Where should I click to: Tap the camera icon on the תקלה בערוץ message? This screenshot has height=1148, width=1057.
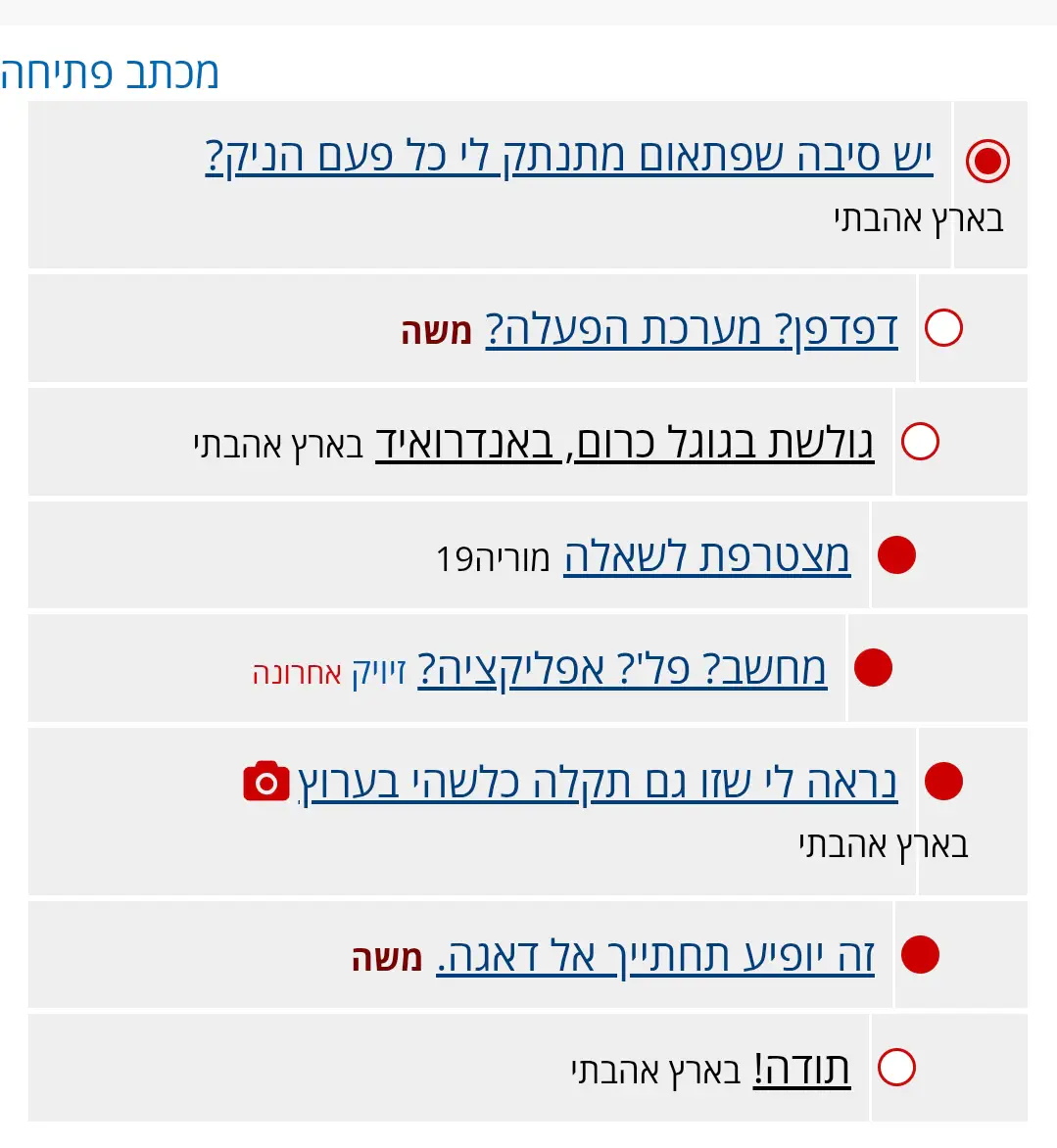[x=265, y=783]
